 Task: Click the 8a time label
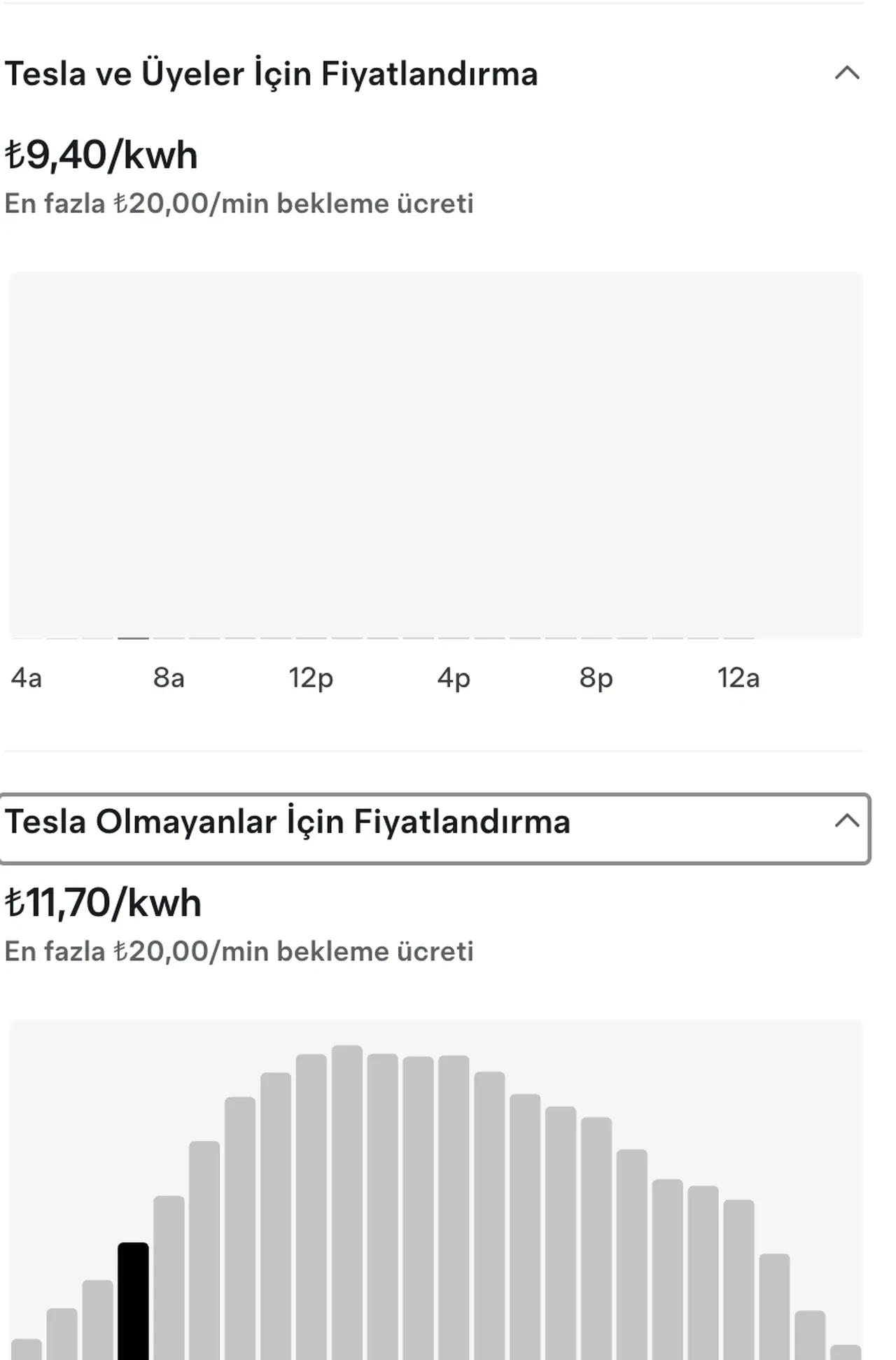tap(168, 677)
